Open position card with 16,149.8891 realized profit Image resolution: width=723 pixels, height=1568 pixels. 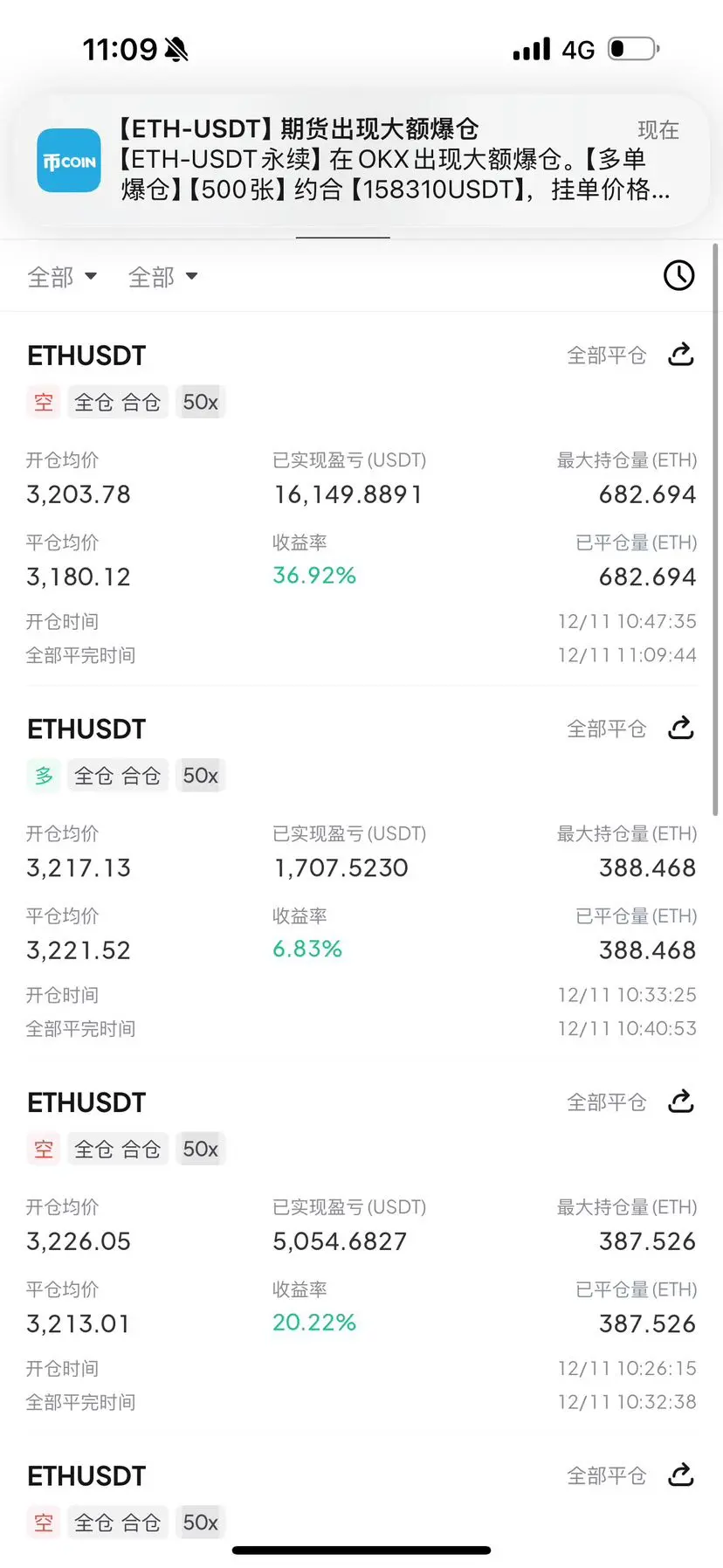(361, 500)
